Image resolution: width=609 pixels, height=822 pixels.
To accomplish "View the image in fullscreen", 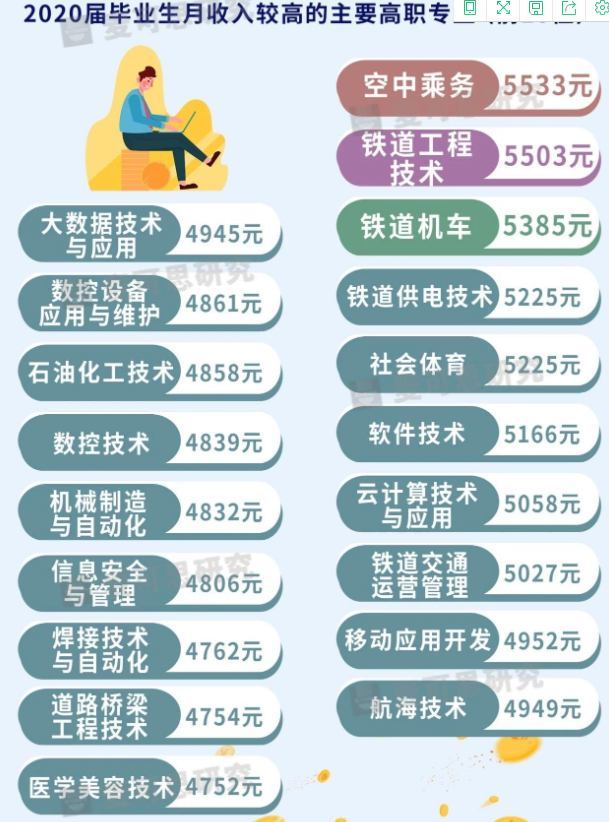I will pyautogui.click(x=503, y=8).
